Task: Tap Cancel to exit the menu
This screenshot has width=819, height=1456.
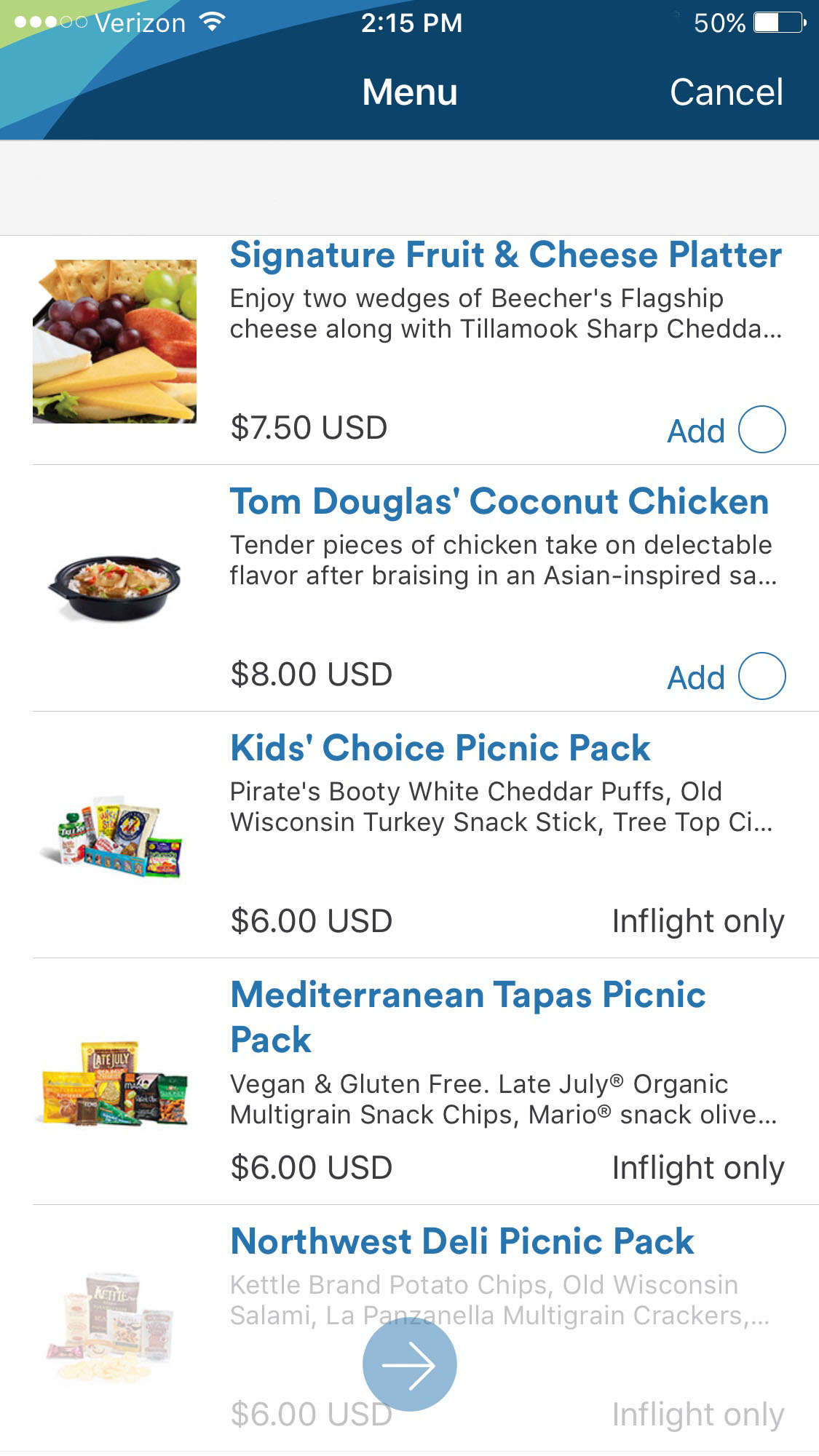Action: pyautogui.click(x=727, y=92)
